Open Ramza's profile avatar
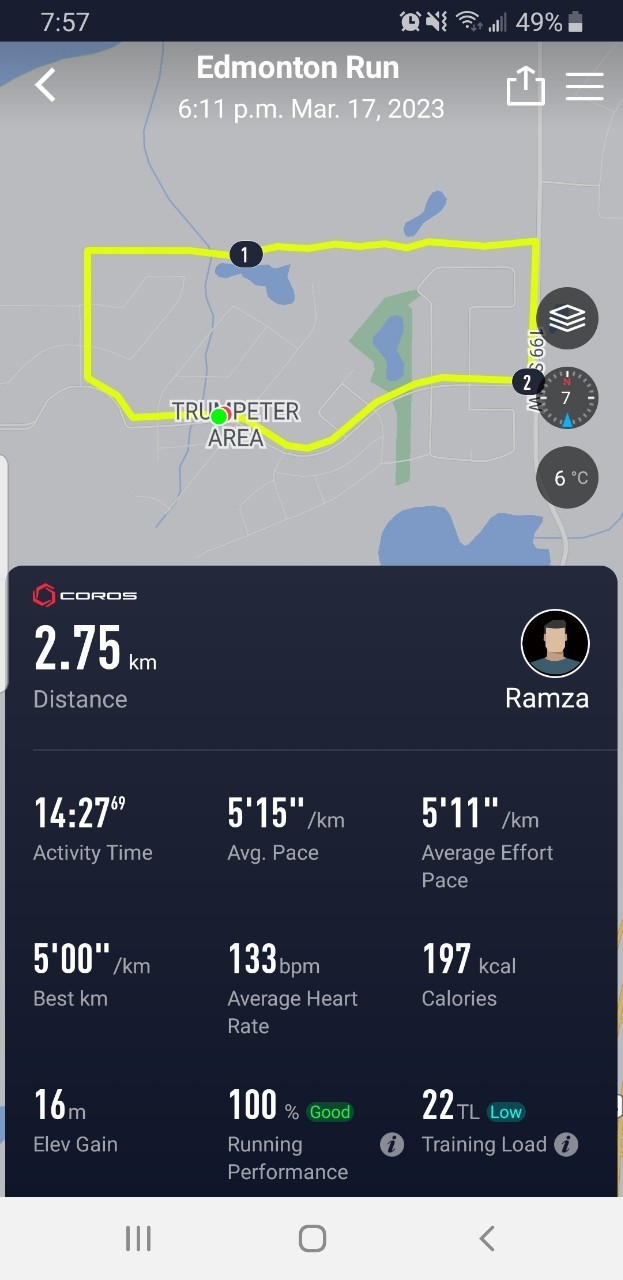623x1280 pixels. point(555,644)
